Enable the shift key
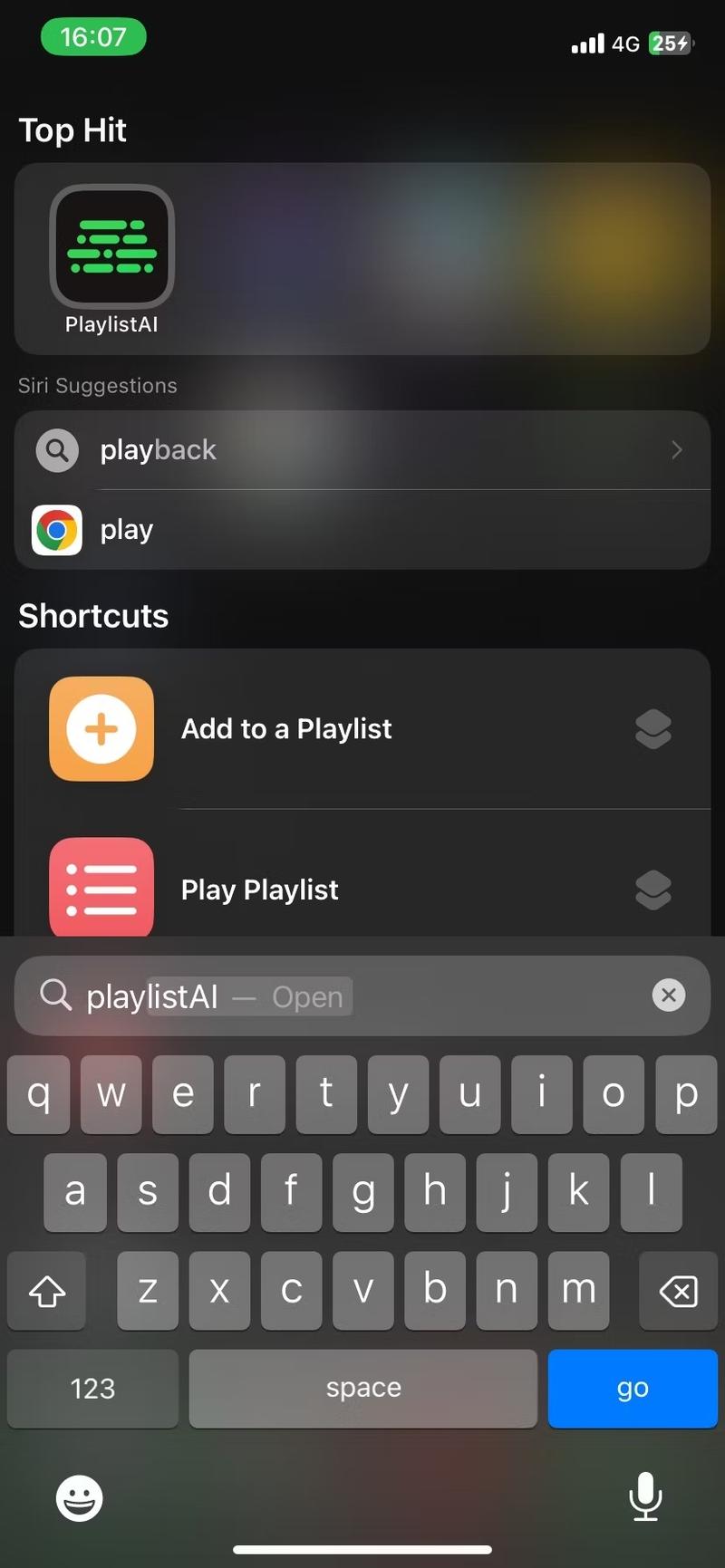This screenshot has height=1568, width=725. (x=47, y=1291)
